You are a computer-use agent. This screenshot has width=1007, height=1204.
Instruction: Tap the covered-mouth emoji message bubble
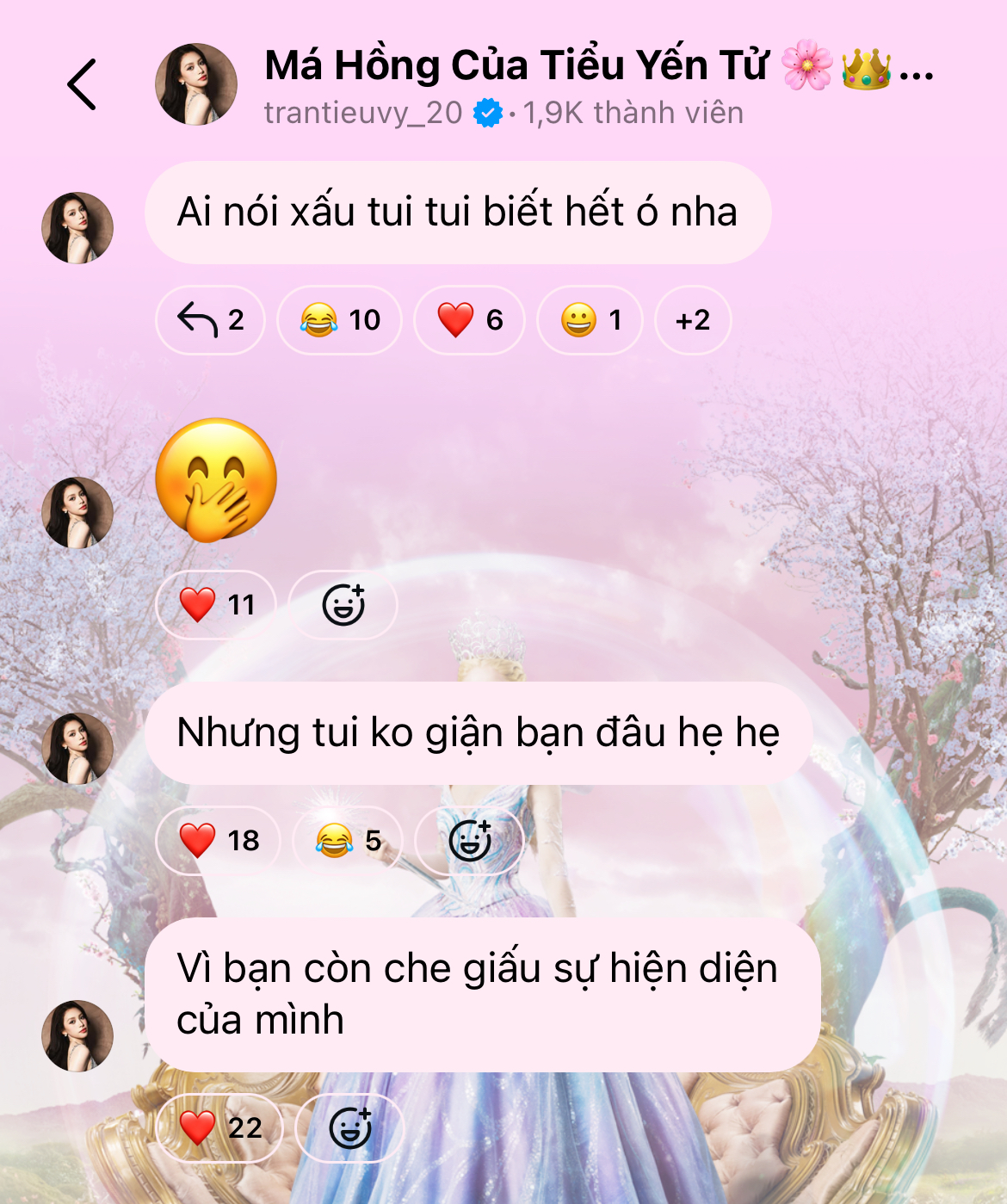219,491
